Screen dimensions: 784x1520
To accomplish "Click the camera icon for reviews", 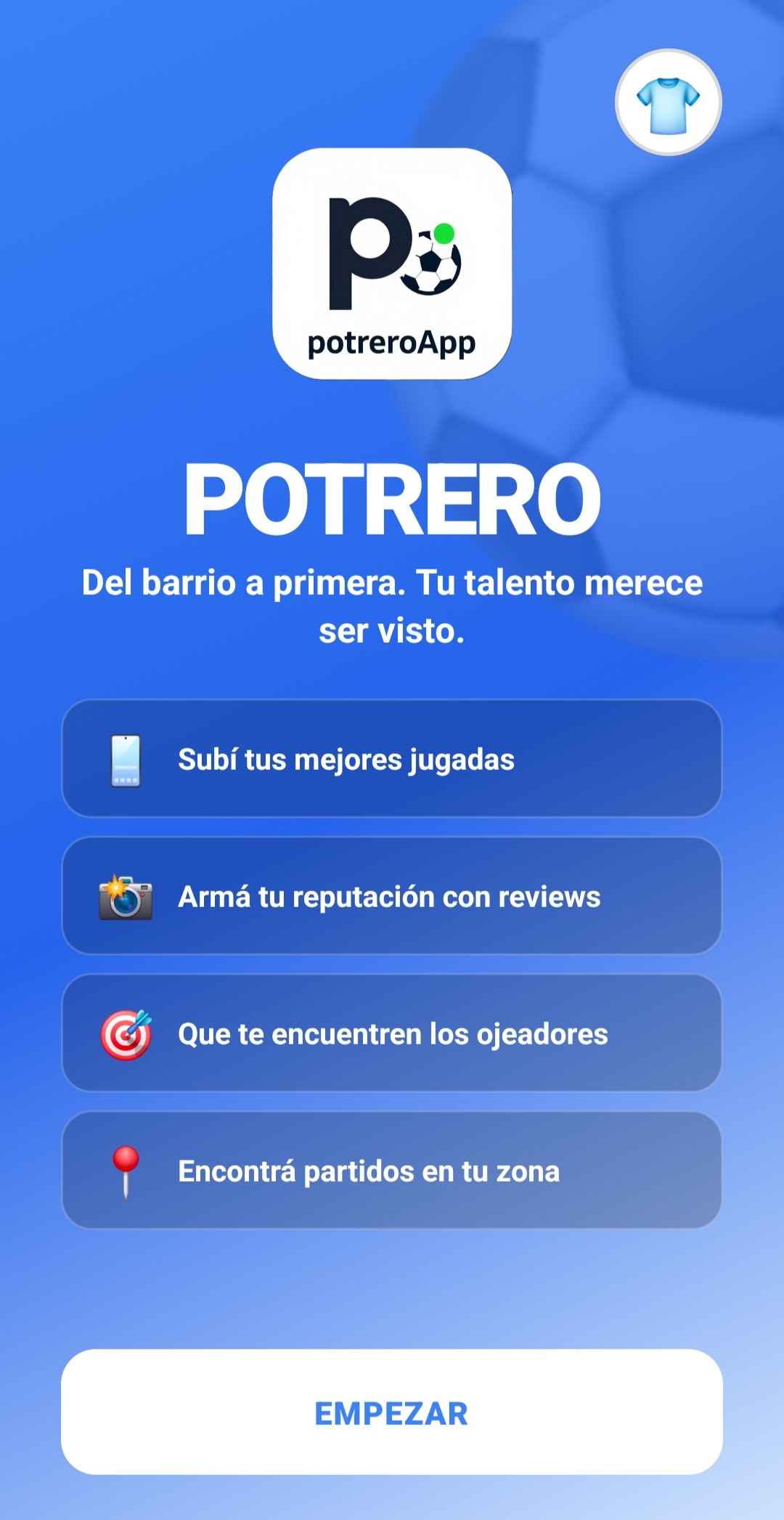I will coord(125,895).
